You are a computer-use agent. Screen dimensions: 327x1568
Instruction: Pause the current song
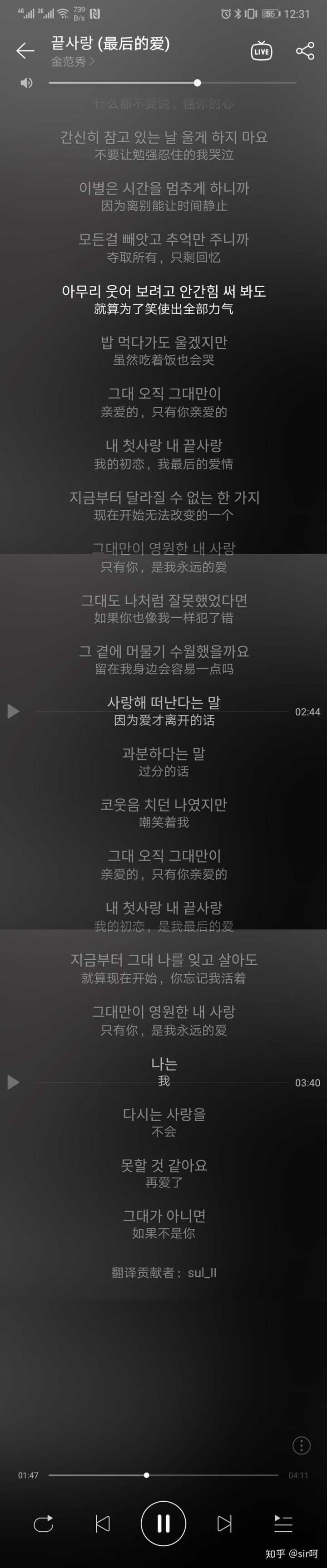[x=163, y=1524]
